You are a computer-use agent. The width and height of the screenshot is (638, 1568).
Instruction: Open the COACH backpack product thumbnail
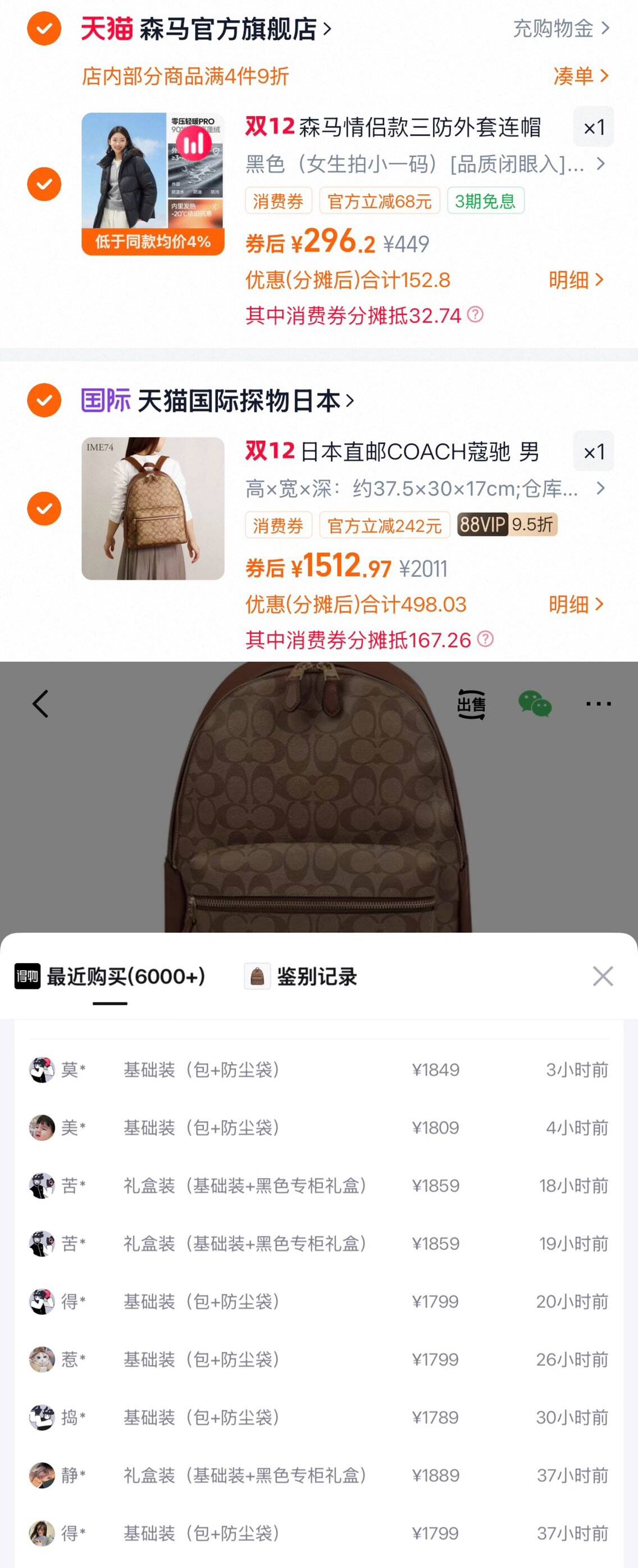[x=152, y=508]
